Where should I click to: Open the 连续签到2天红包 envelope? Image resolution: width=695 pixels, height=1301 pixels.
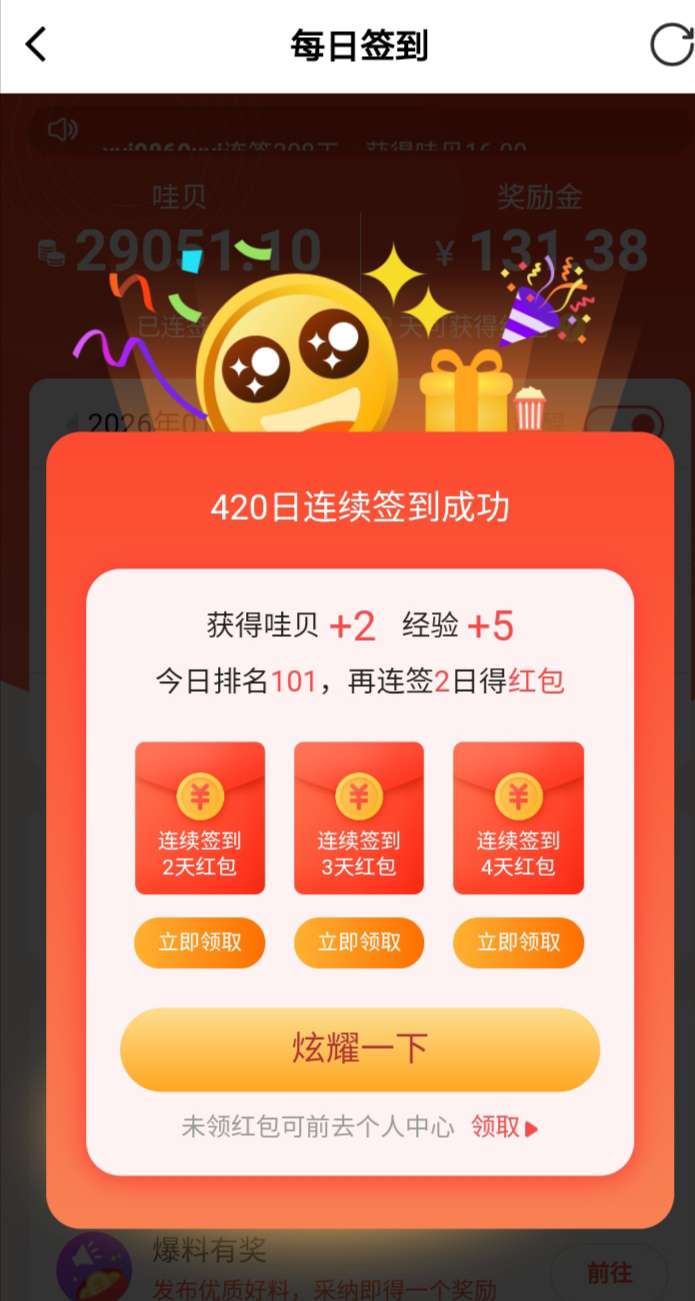[x=200, y=818]
